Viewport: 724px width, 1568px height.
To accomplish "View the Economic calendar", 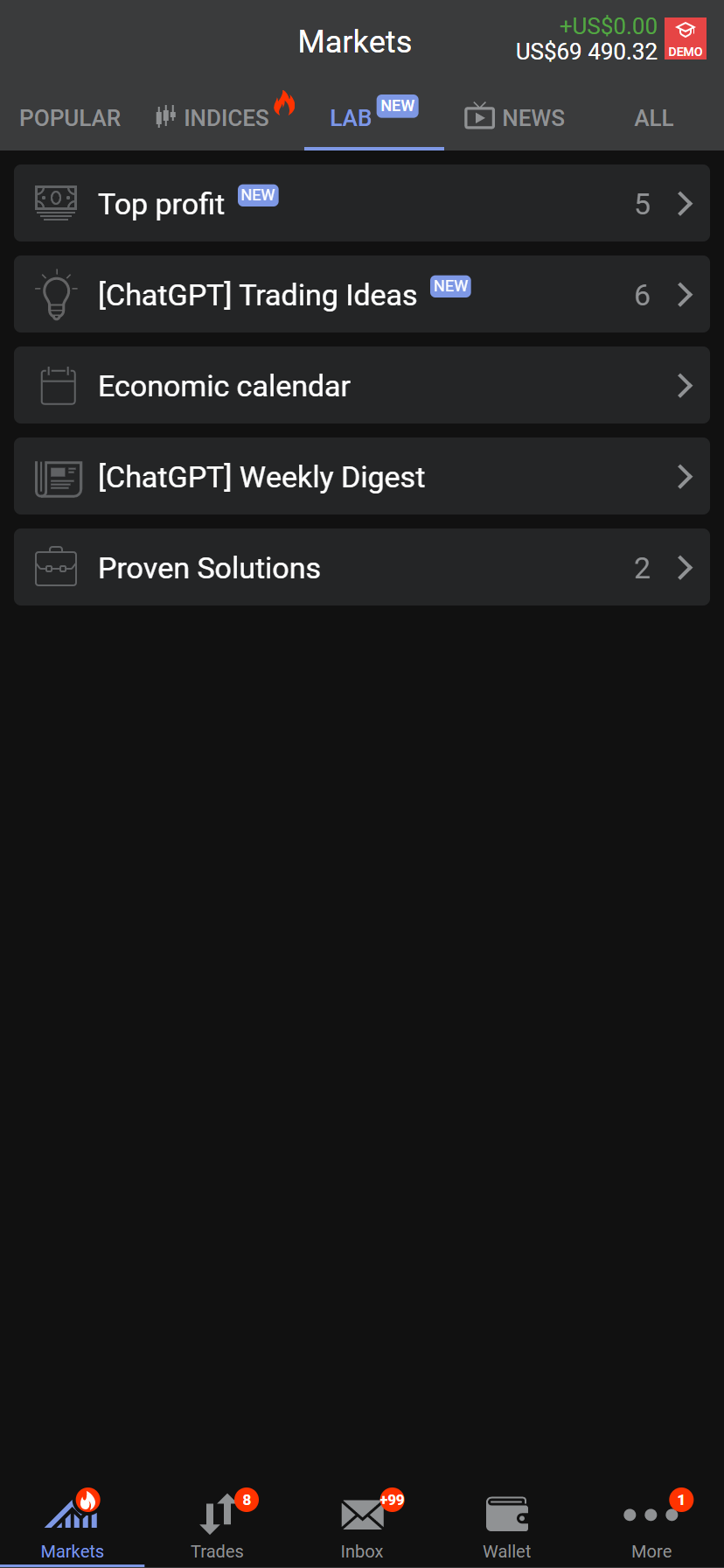I will coord(361,386).
